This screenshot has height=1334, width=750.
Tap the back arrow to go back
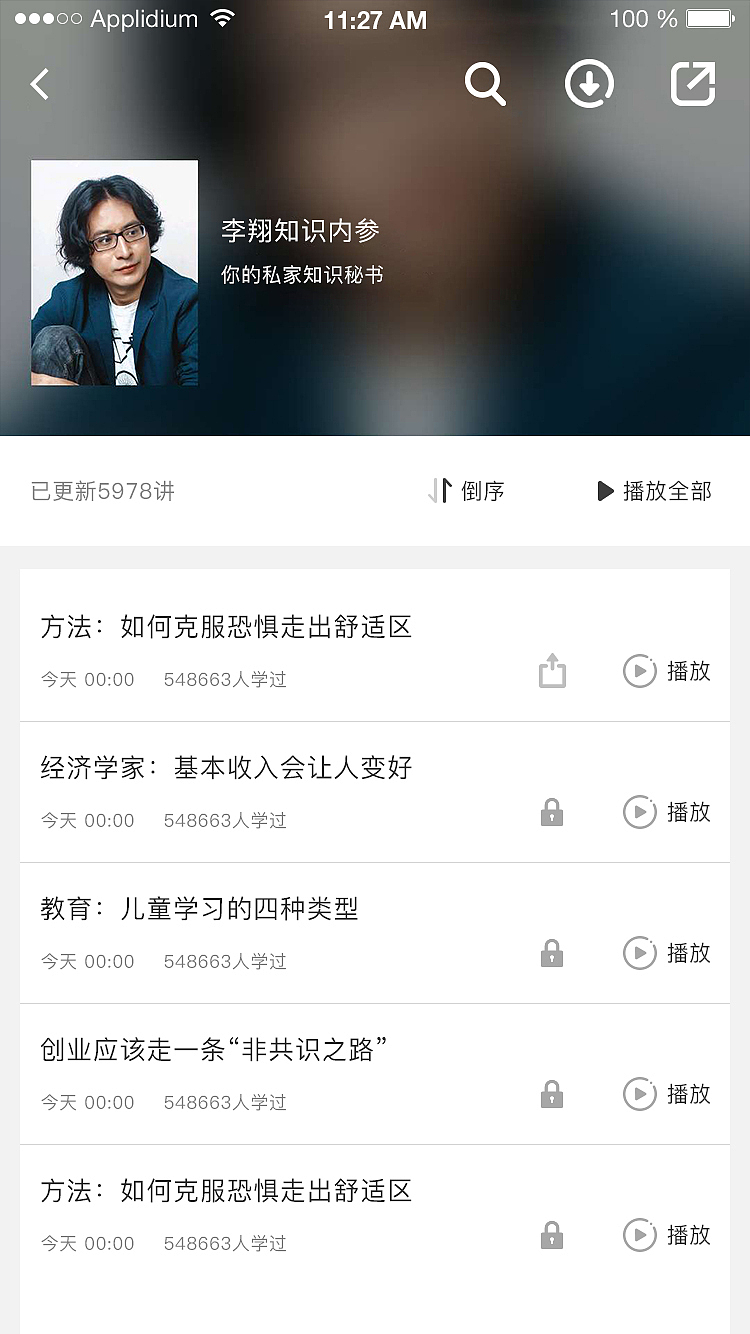point(38,84)
